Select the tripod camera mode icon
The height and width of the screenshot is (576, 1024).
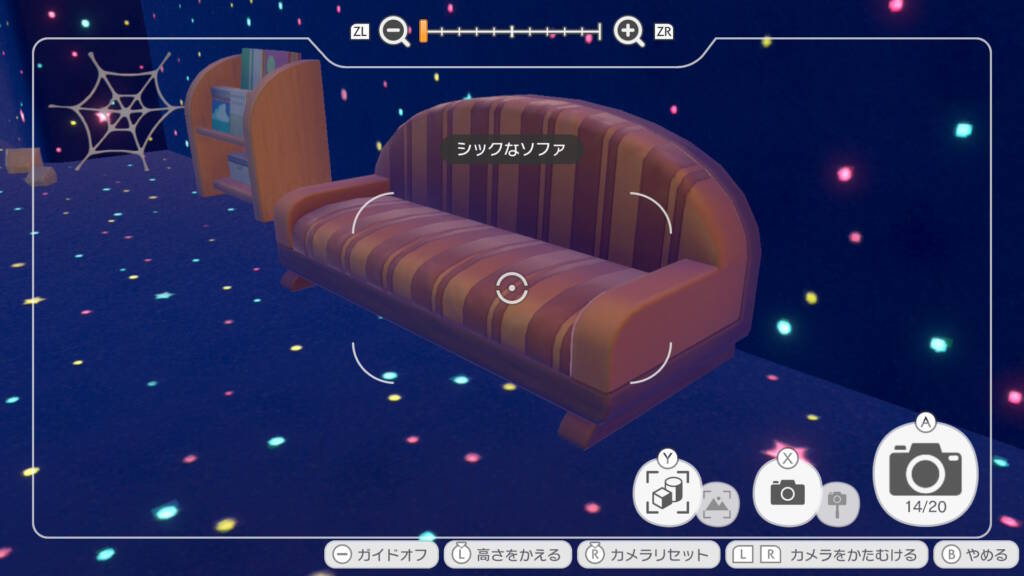coord(837,503)
